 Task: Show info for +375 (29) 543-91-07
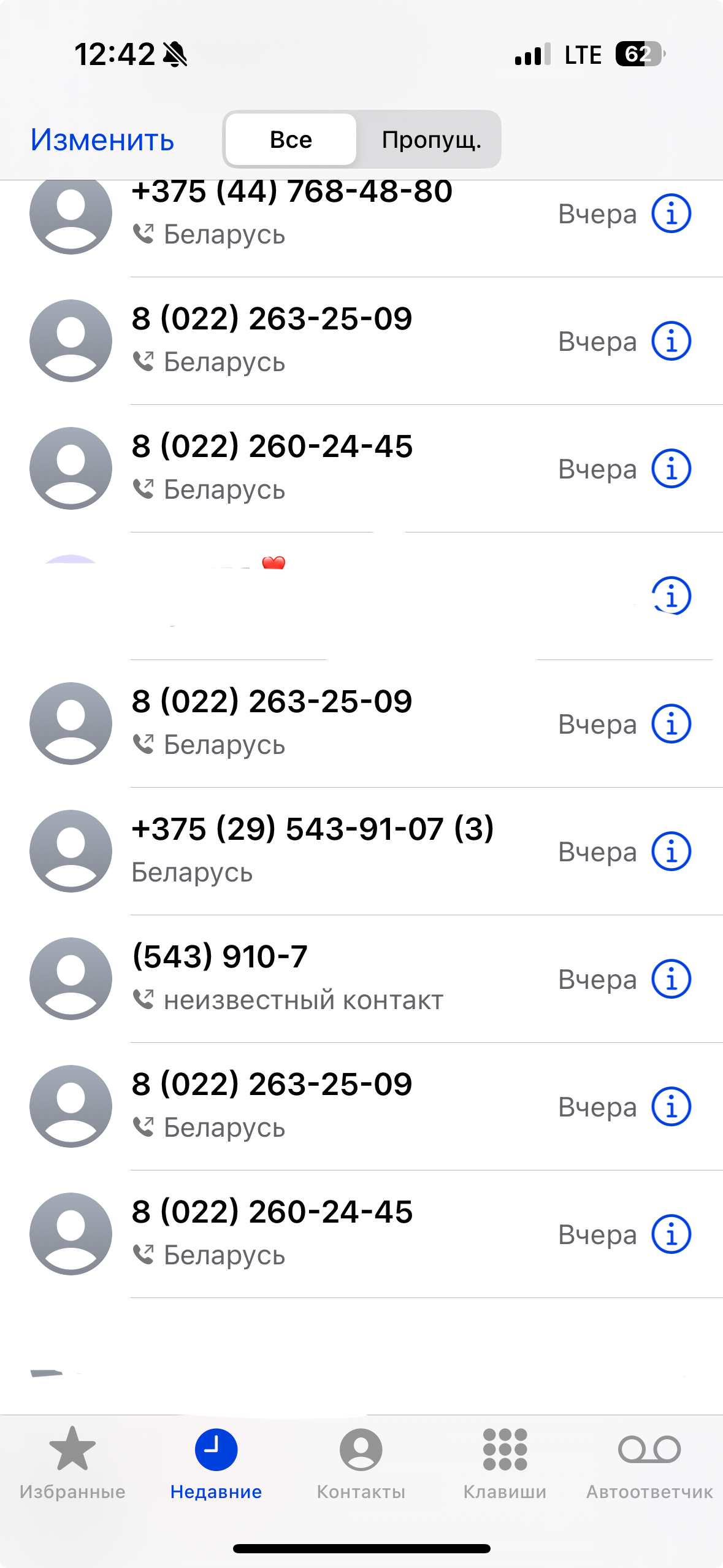coord(671,851)
